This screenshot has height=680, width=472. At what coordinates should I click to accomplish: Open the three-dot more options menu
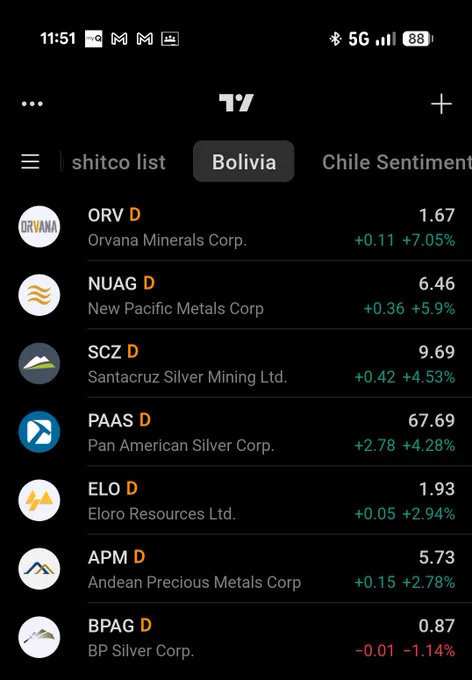(x=32, y=104)
